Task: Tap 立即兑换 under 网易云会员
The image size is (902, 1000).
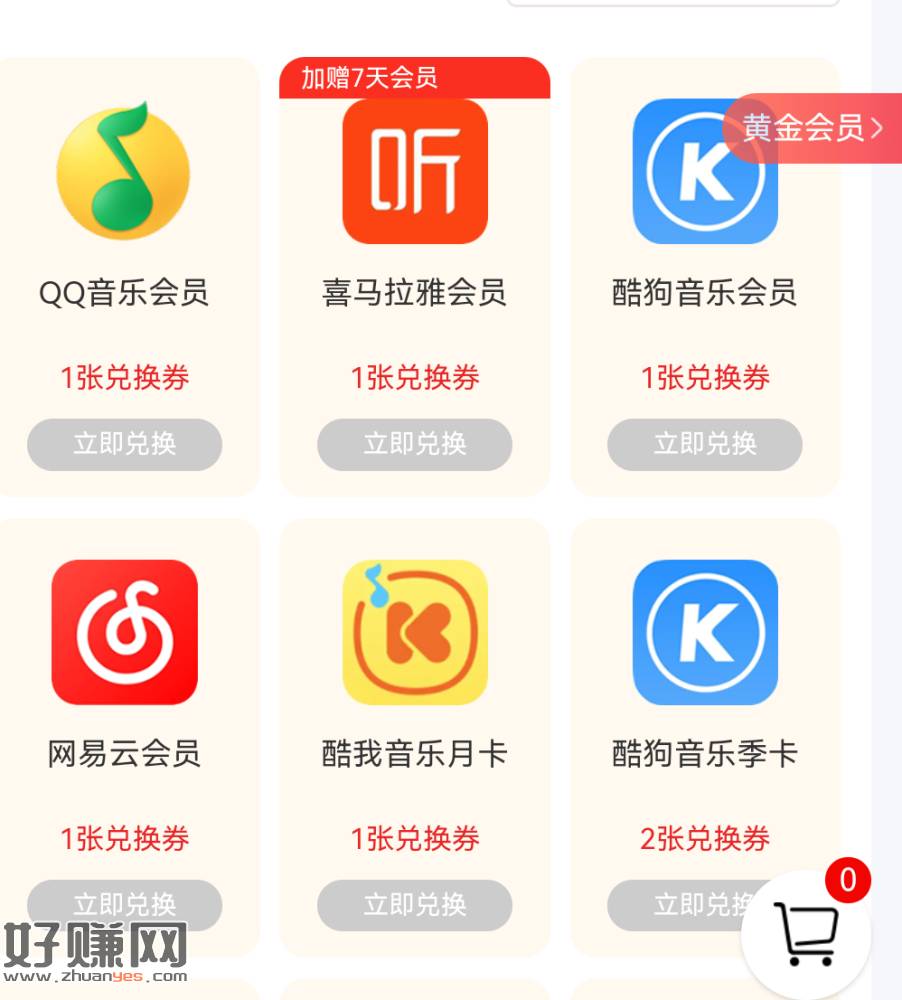Action: click(124, 904)
